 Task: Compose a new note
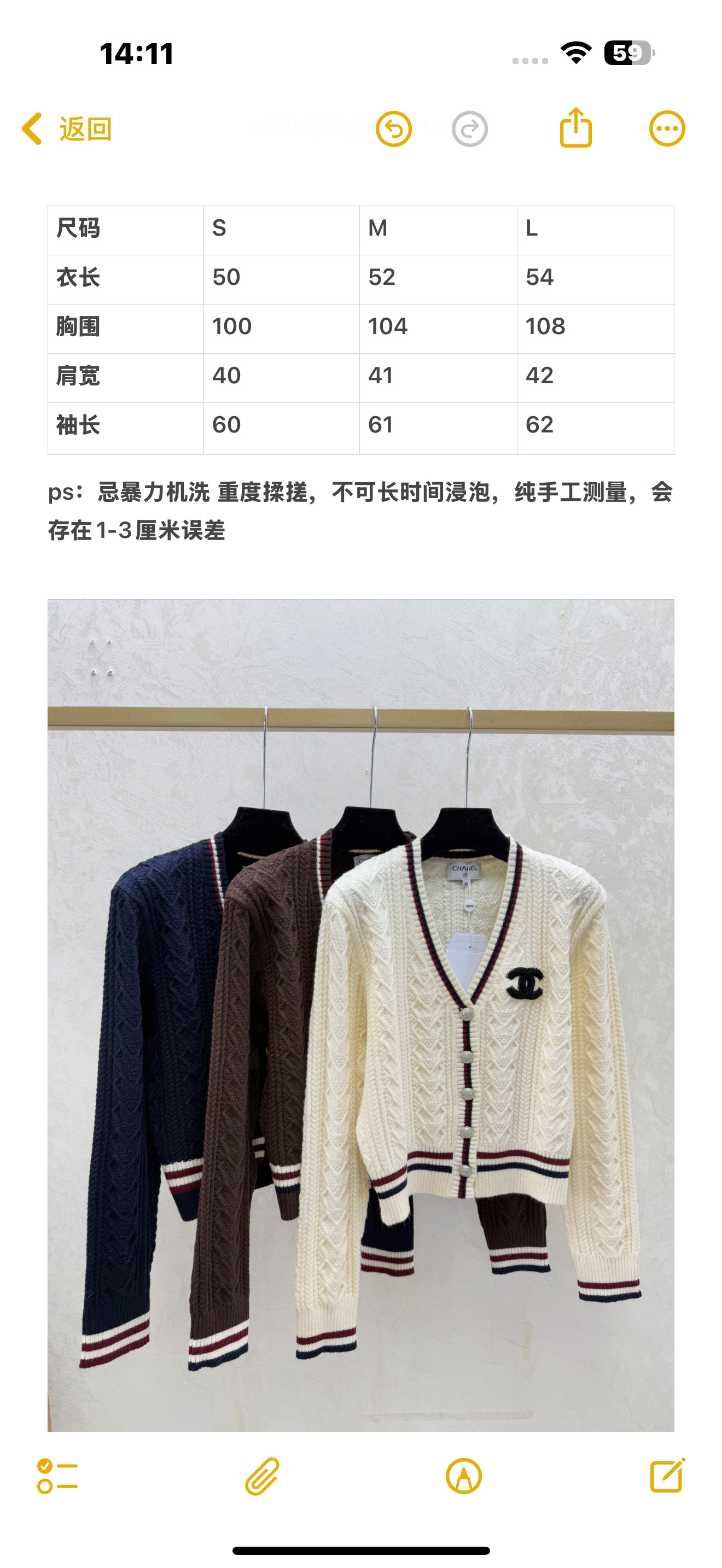(667, 1476)
